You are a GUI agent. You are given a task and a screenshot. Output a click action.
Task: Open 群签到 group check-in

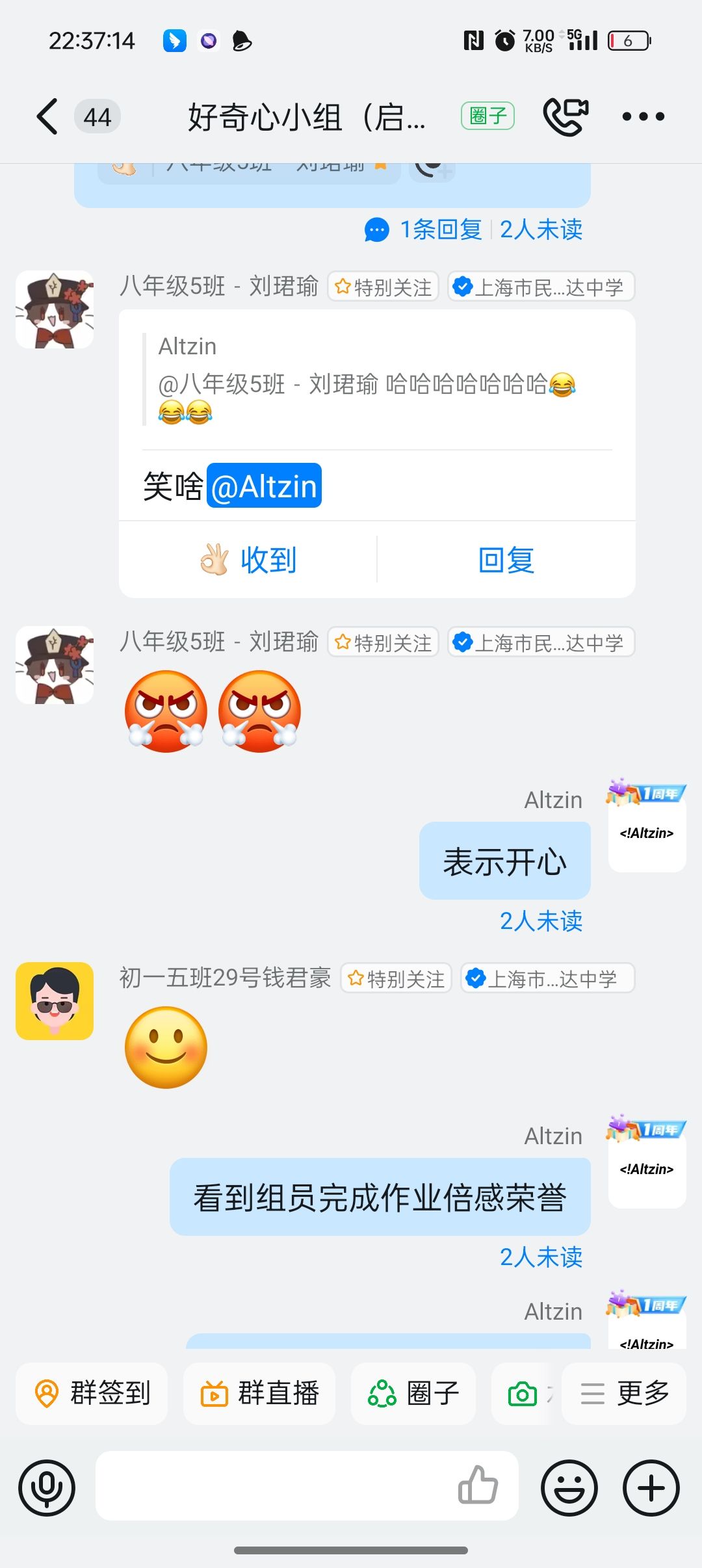pos(92,1393)
